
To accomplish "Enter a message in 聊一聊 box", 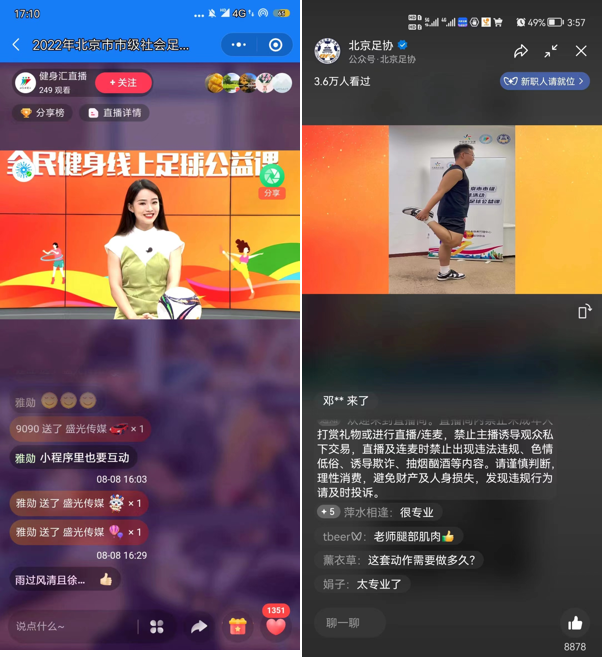I will 350,623.
